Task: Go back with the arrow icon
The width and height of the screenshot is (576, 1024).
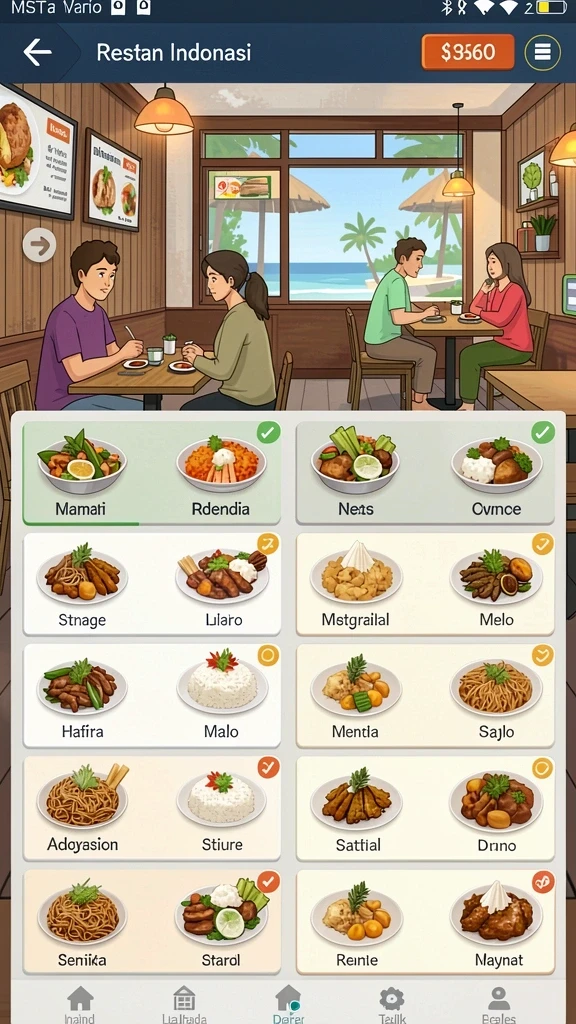Action: click(37, 52)
